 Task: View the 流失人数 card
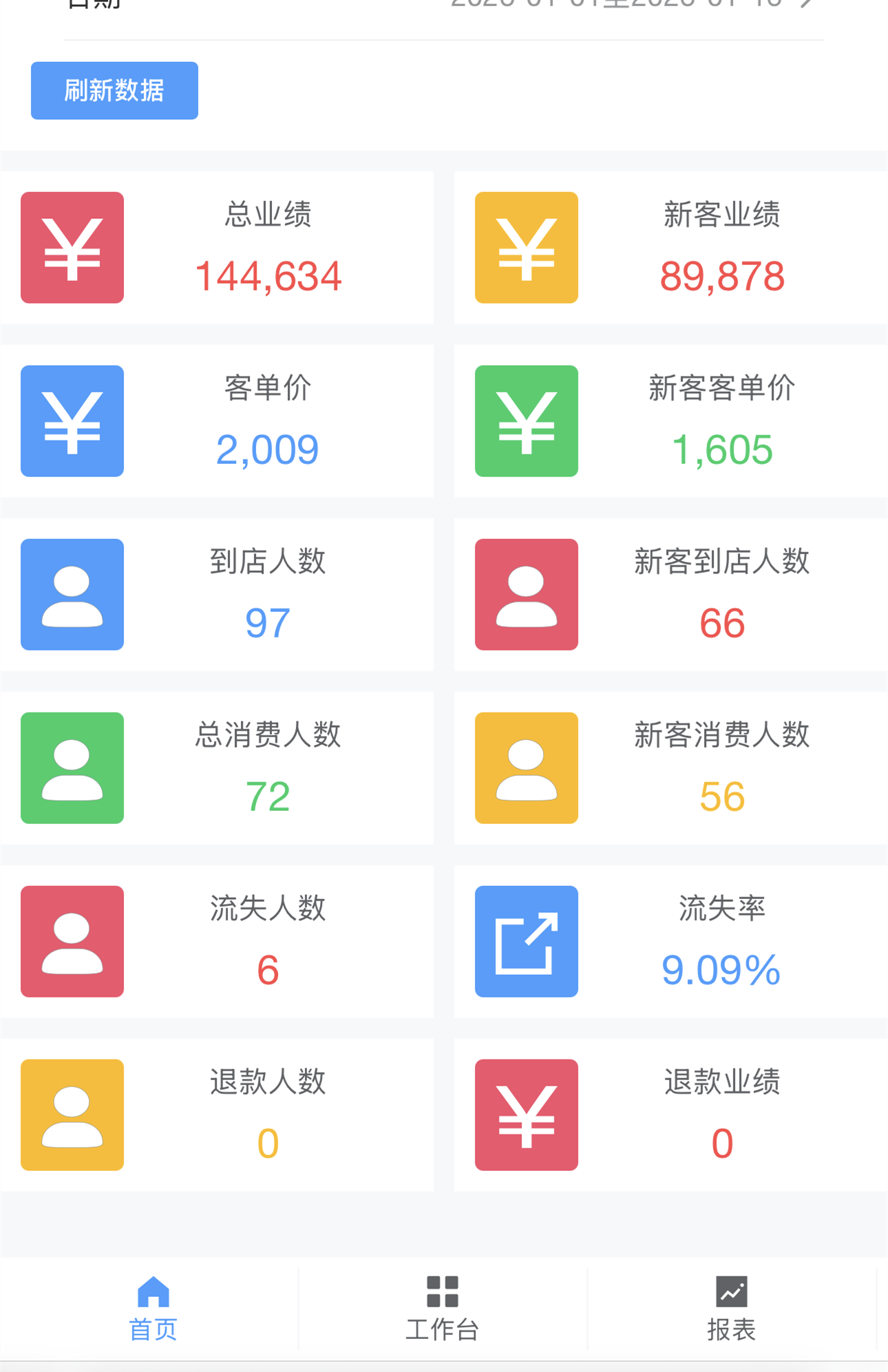click(217, 942)
